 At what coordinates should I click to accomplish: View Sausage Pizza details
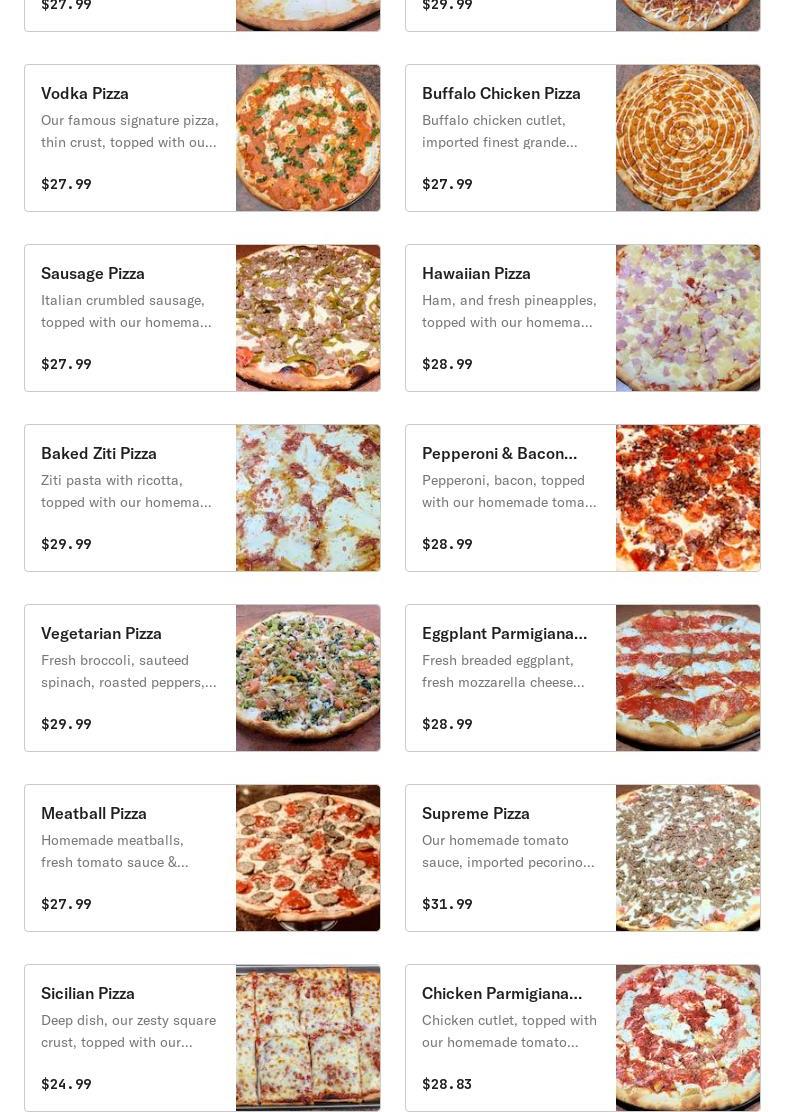202,318
